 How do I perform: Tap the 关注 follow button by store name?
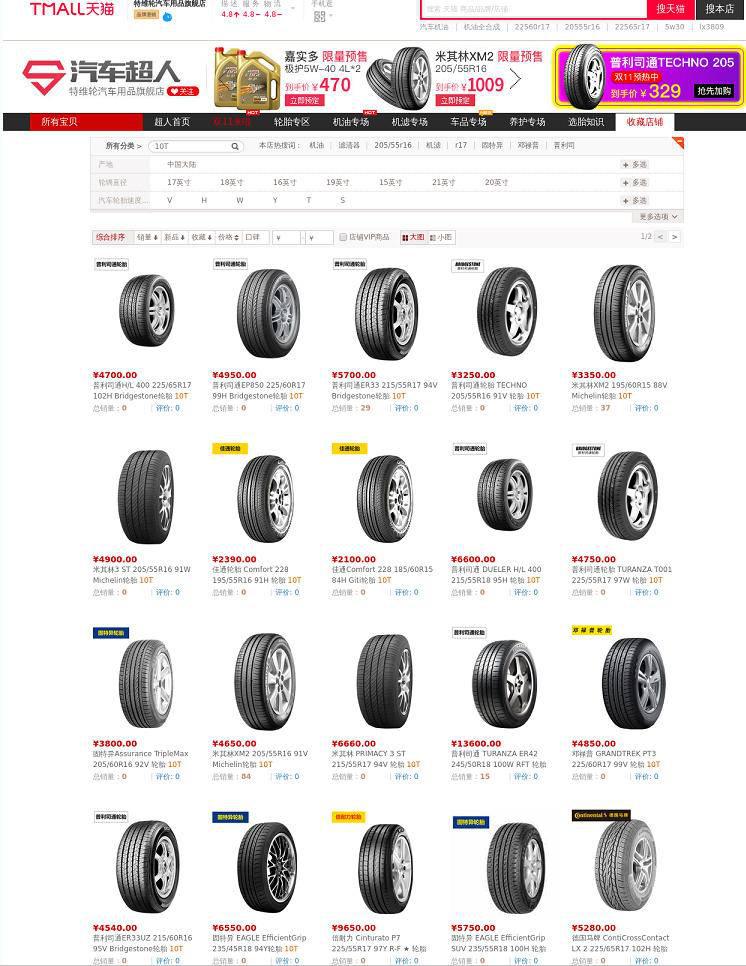click(x=183, y=91)
